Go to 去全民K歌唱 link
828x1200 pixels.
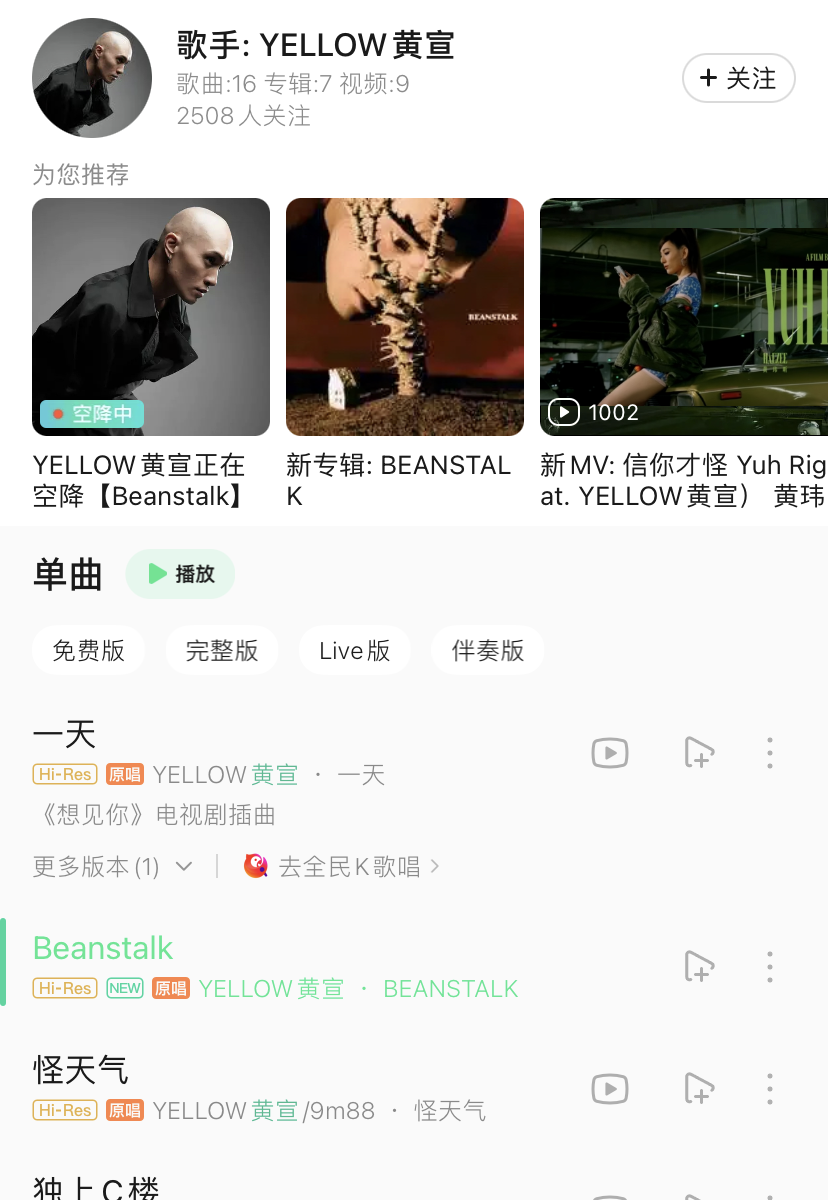click(x=342, y=867)
